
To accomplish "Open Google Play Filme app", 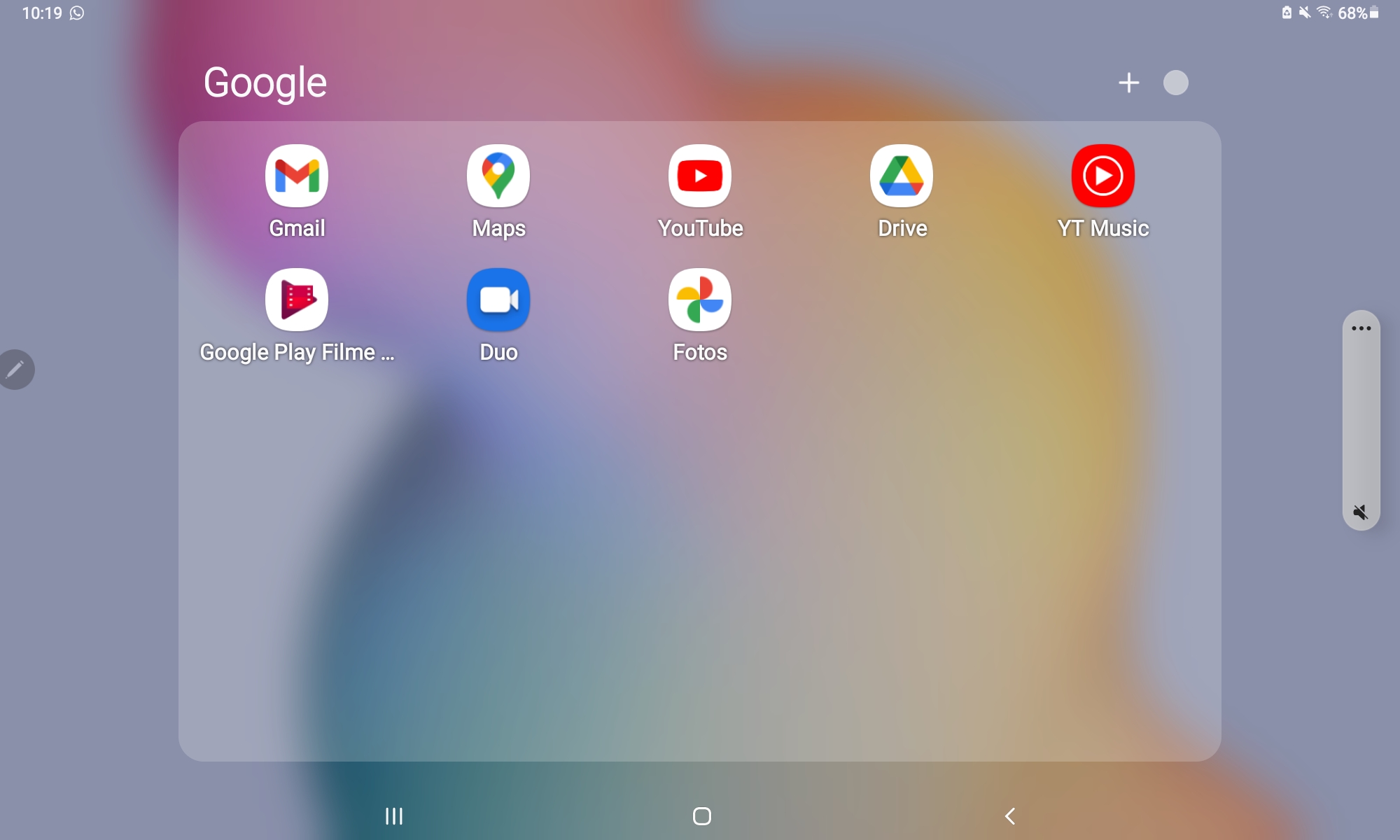I will (297, 300).
